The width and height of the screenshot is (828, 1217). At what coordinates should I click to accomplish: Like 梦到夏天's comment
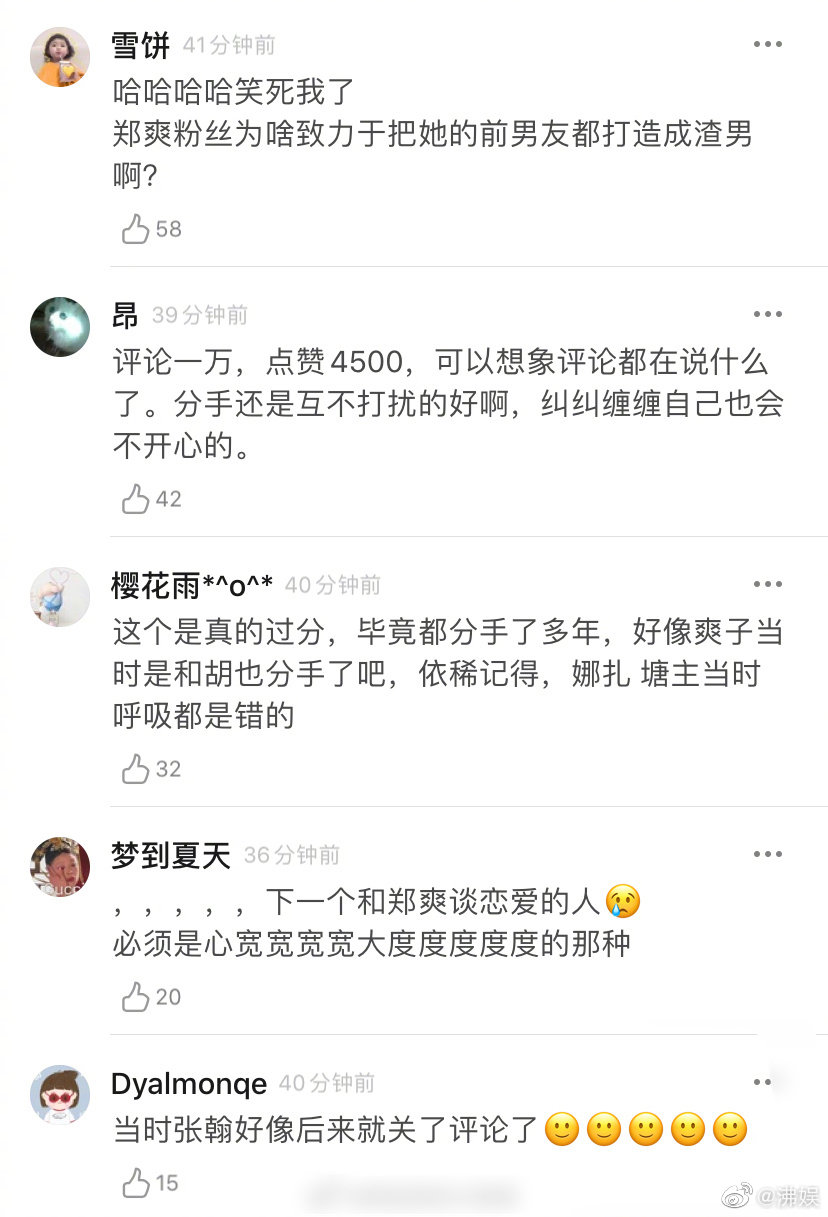(136, 997)
